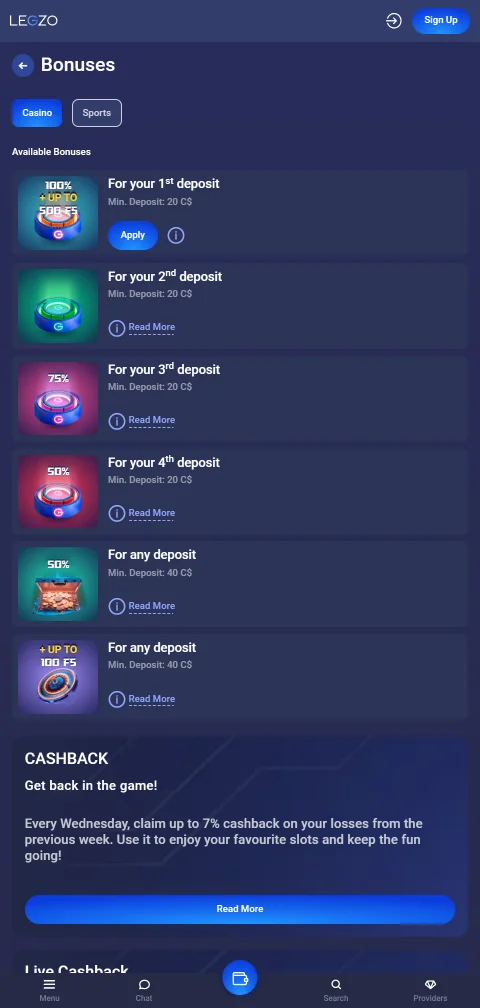The image size is (480, 1008).
Task: Open Providers from the bottom bar
Action: 431,990
